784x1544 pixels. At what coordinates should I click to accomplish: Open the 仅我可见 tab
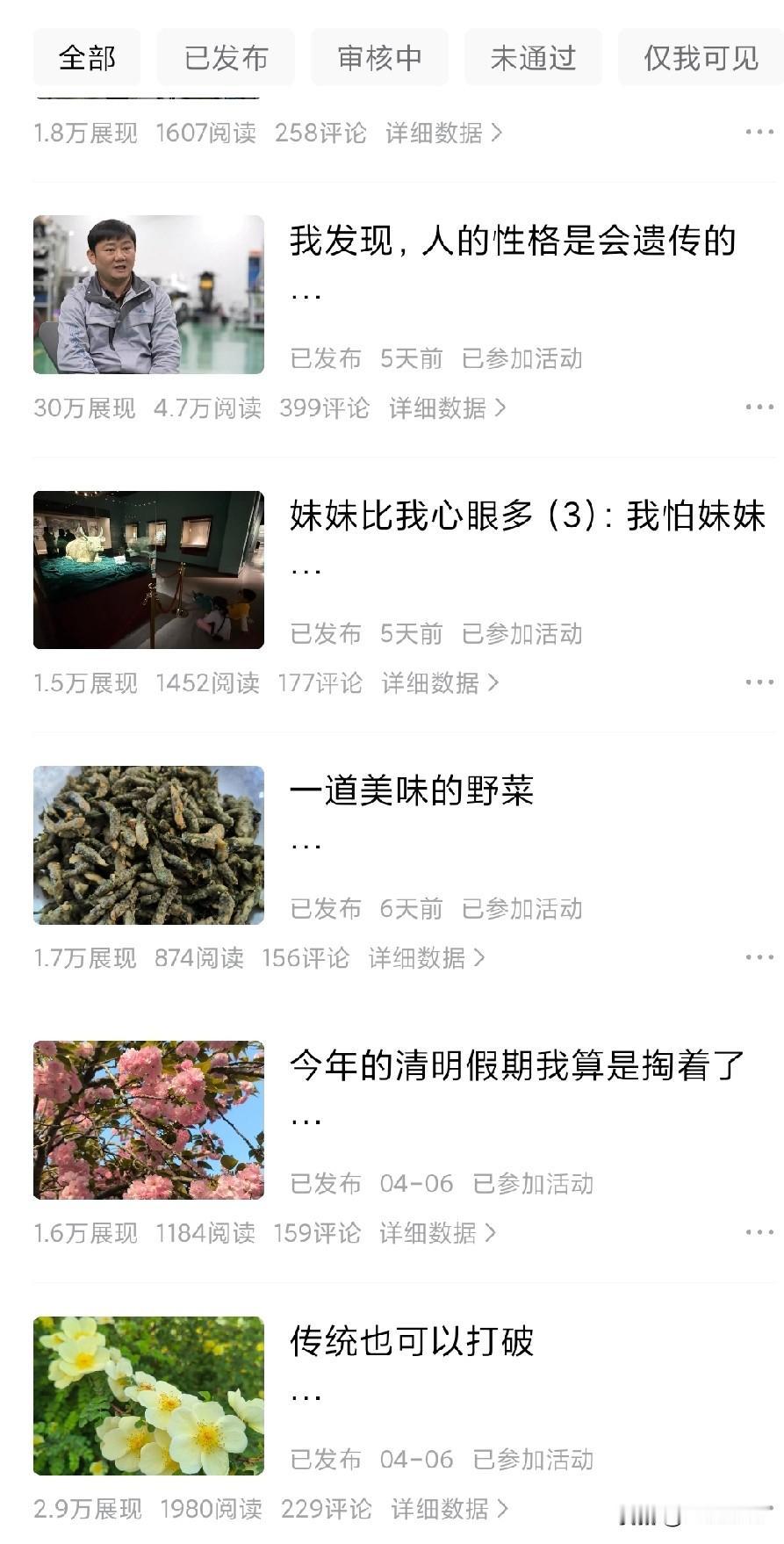pyautogui.click(x=700, y=58)
